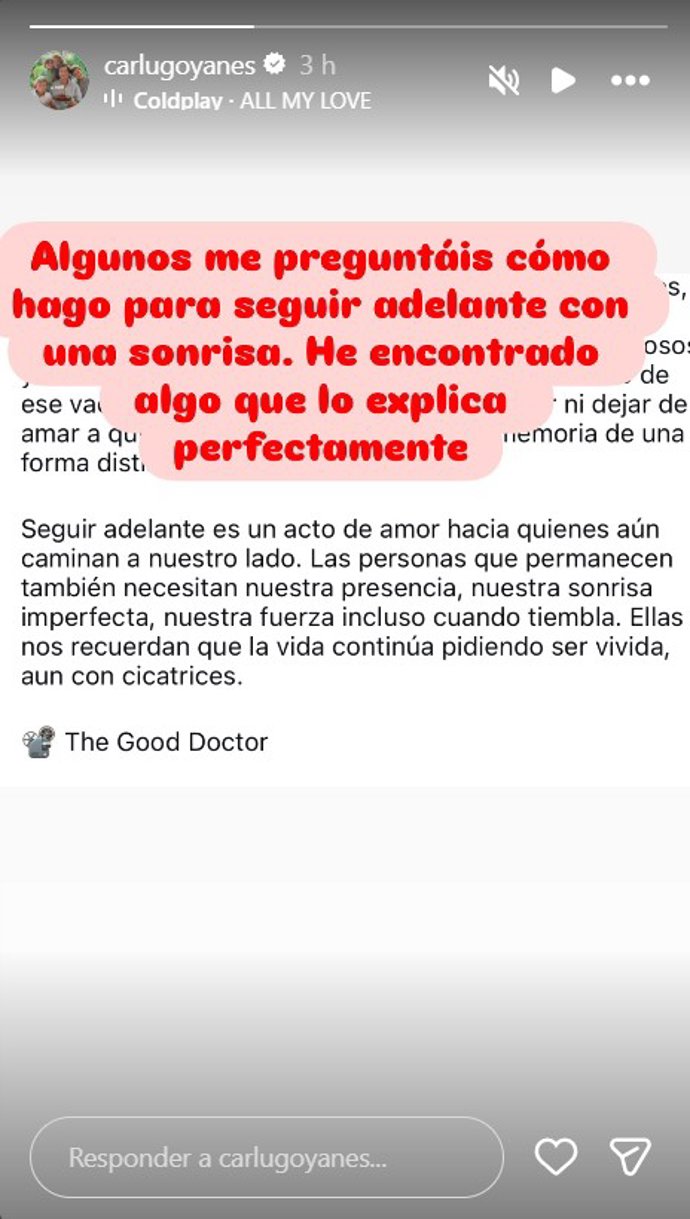This screenshot has width=690, height=1219.
Task: Like this story with the heart
Action: point(556,1157)
